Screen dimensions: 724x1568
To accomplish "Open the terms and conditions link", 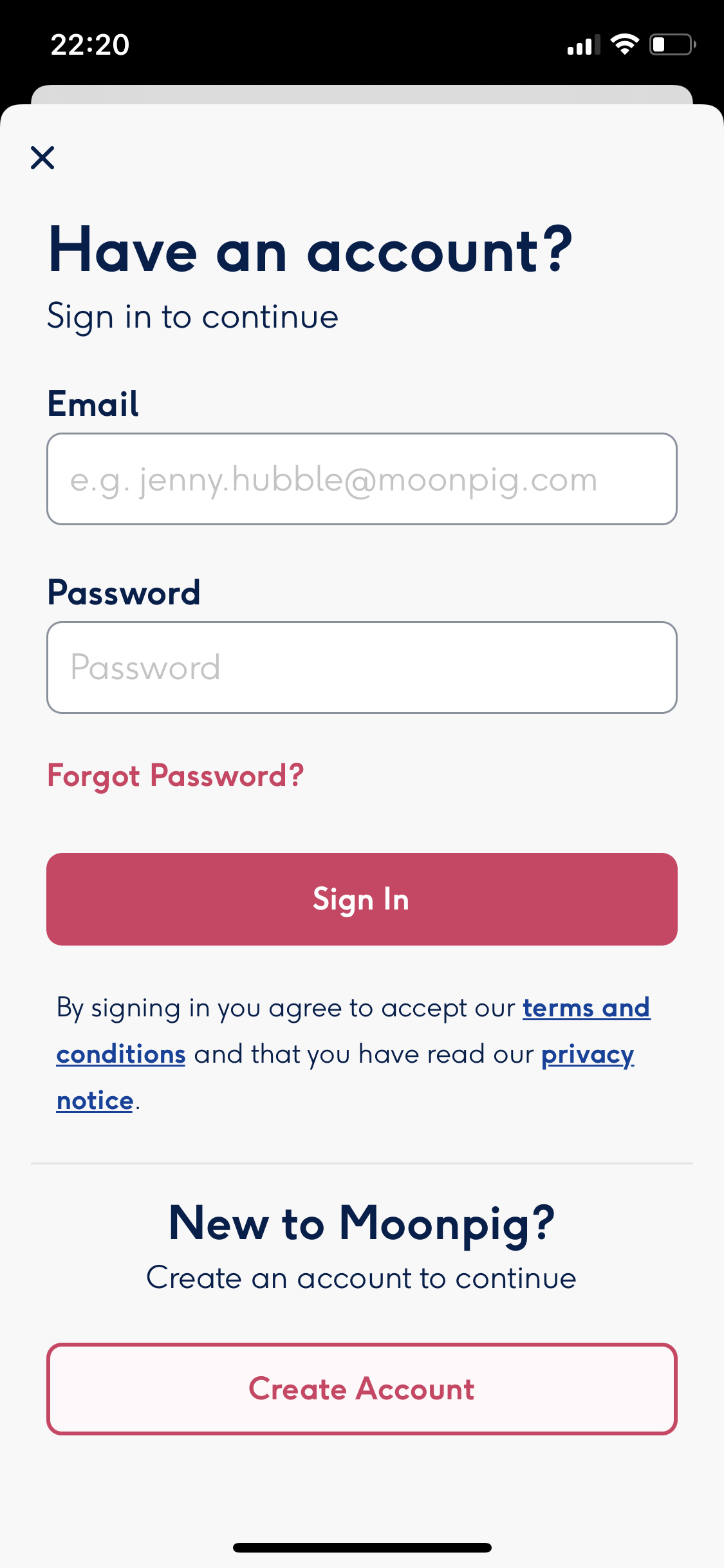I will click(586, 1008).
